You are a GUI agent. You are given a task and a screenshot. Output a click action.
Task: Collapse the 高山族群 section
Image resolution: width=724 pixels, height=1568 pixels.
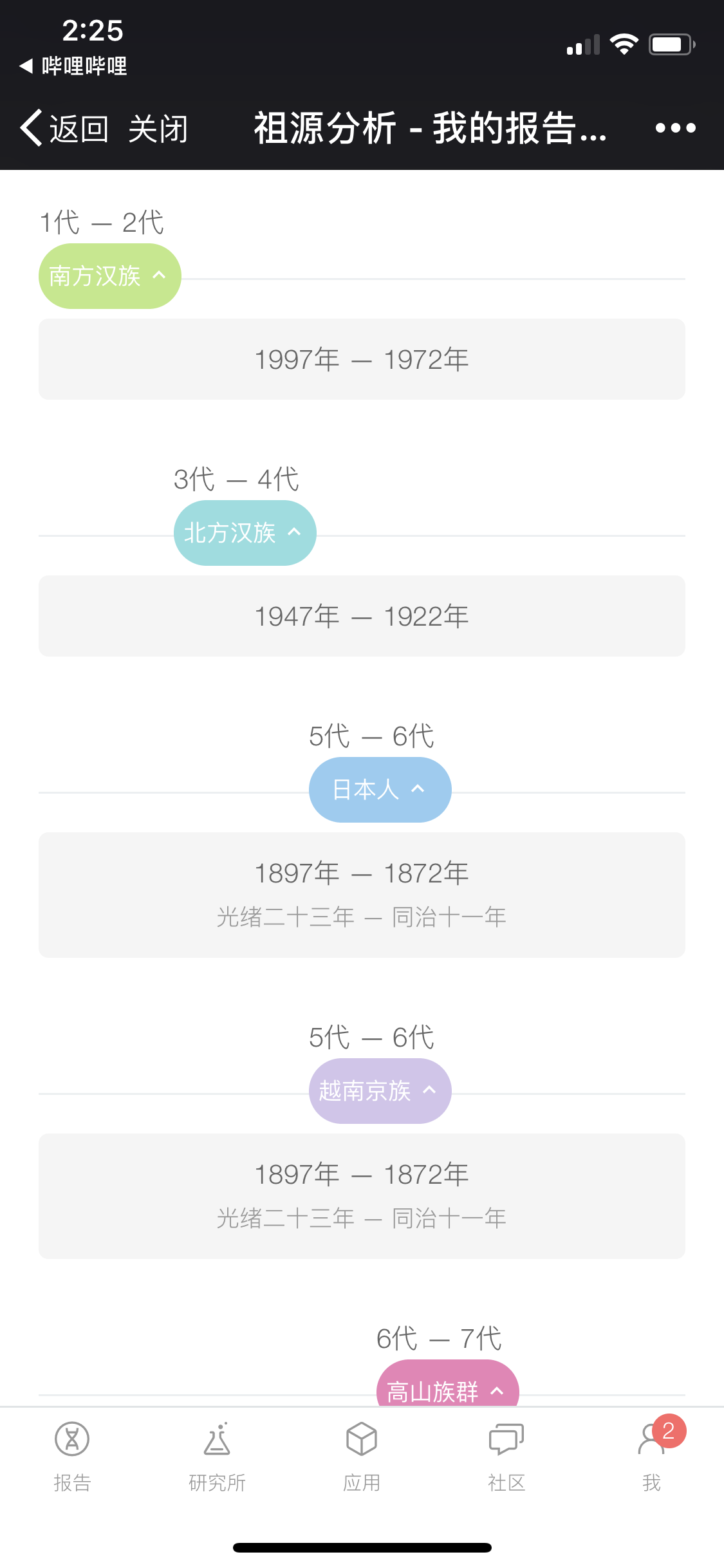pos(448,1383)
